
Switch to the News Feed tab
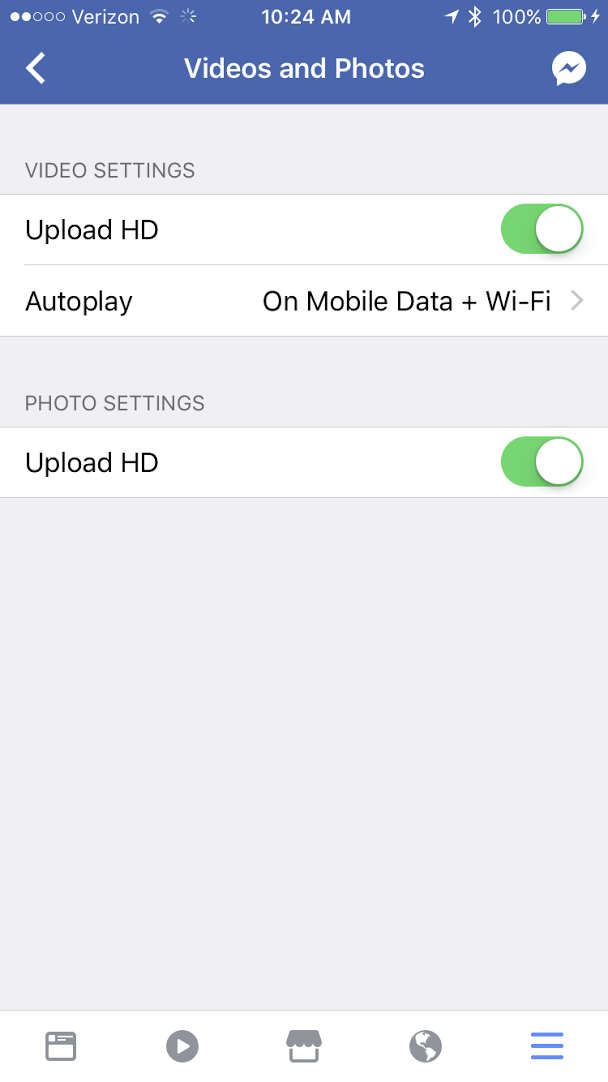(x=61, y=1046)
